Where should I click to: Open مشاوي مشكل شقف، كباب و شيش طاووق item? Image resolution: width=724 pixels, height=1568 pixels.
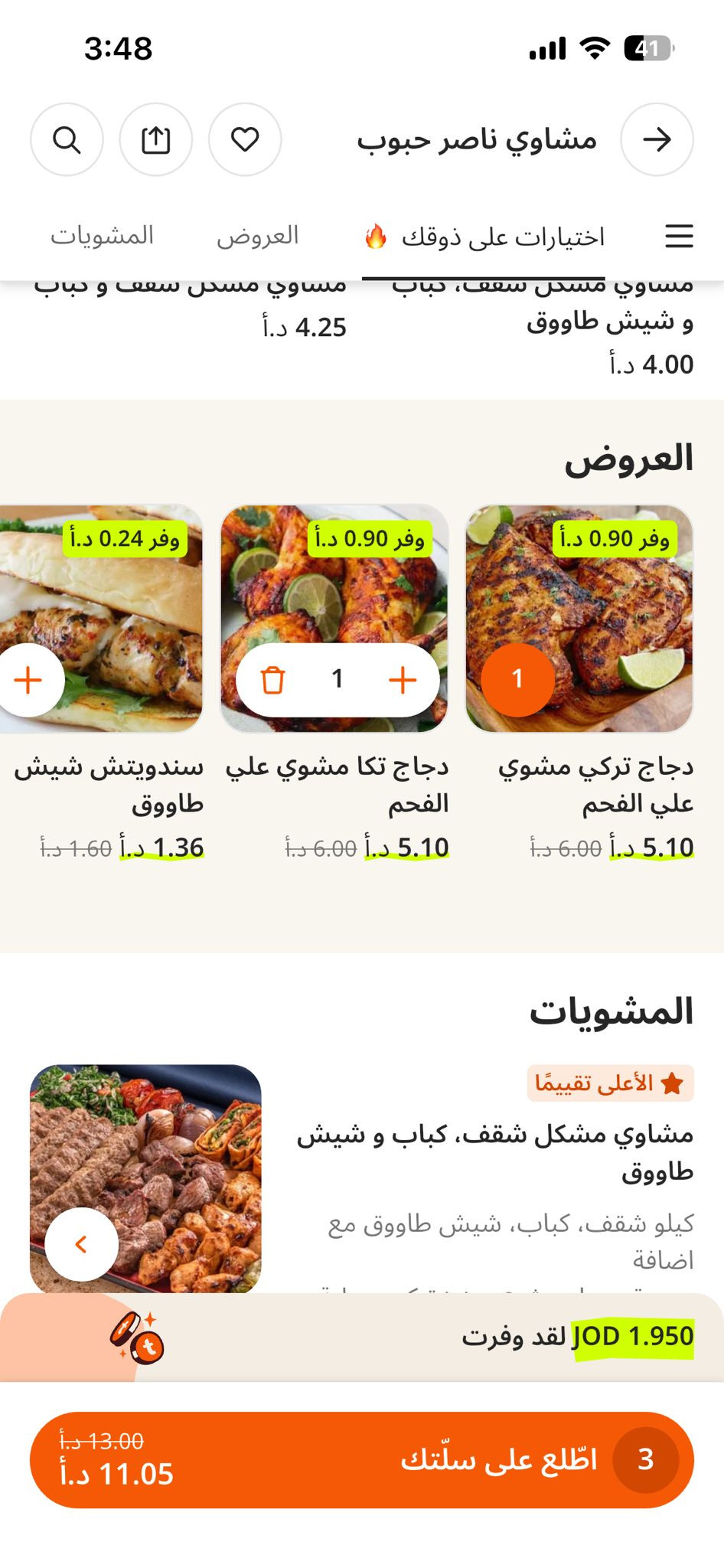[x=494, y=1152]
